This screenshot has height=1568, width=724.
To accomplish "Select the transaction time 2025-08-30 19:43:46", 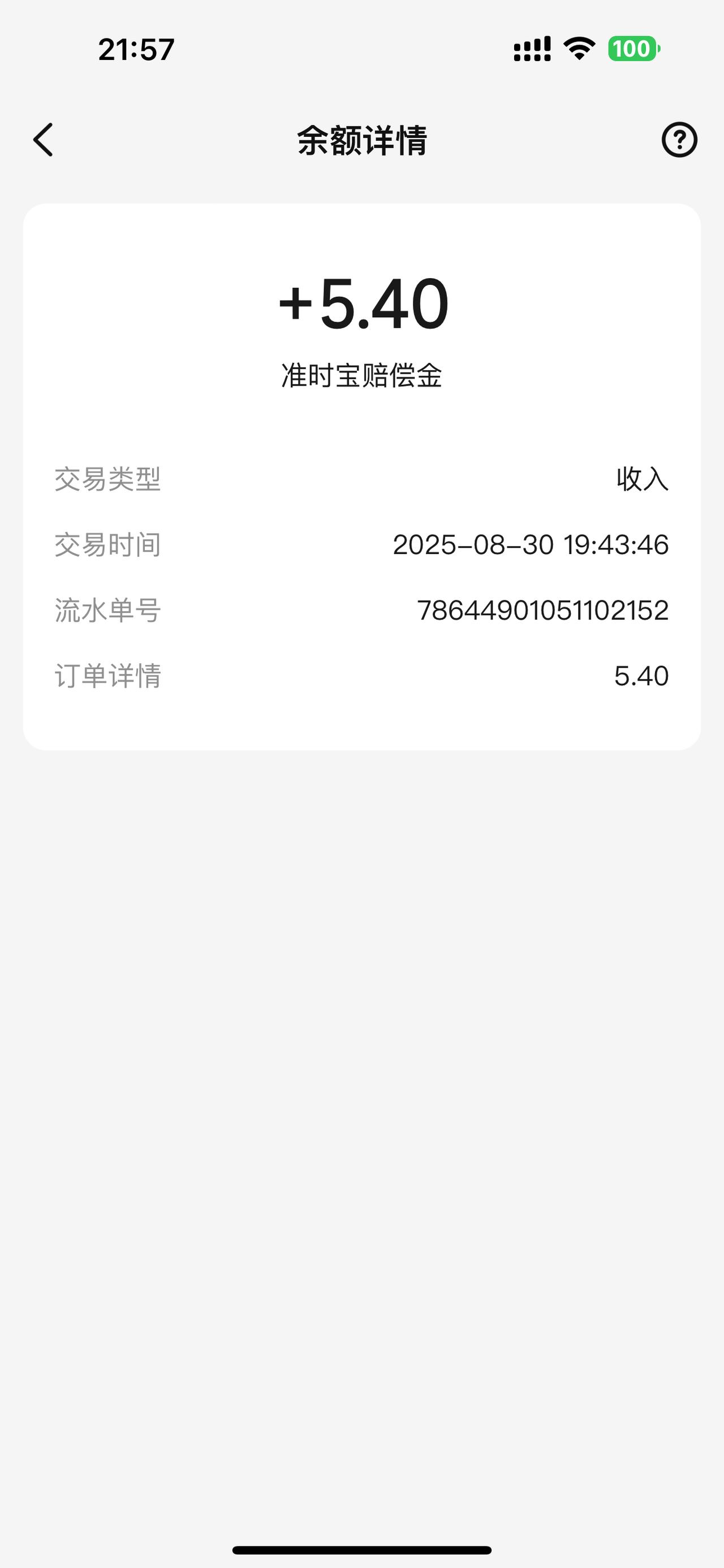I will [531, 545].
